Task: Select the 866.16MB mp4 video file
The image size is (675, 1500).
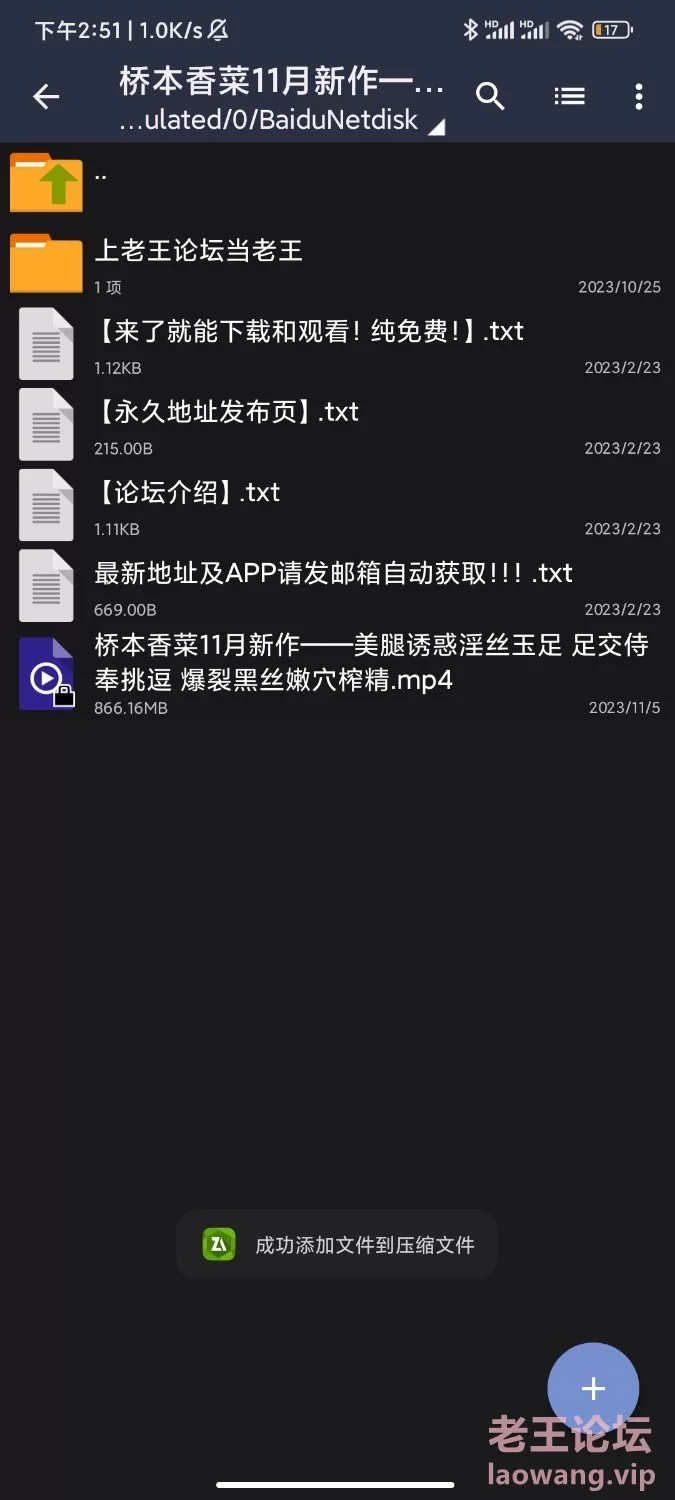Action: pos(337,673)
